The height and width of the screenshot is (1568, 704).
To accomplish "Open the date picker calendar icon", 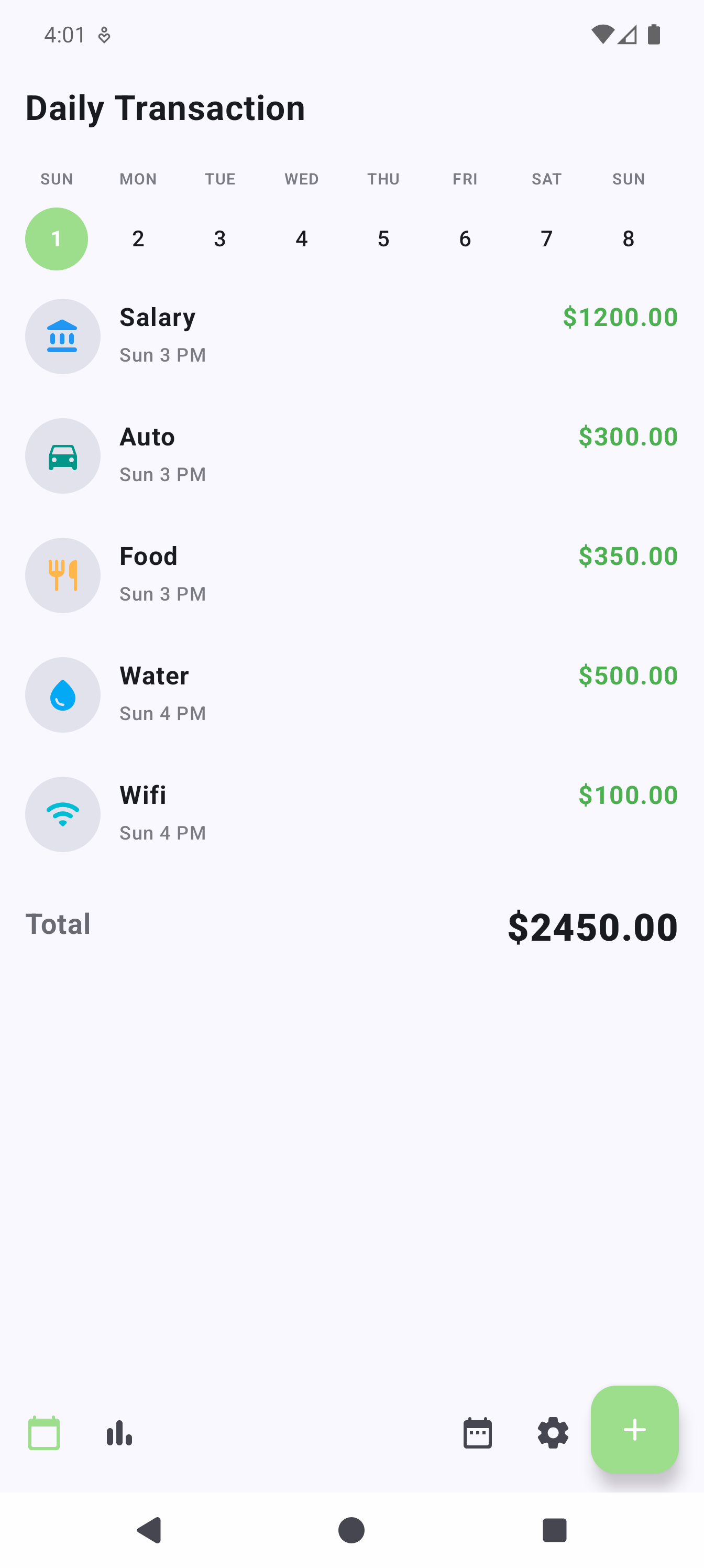I will tap(477, 1433).
